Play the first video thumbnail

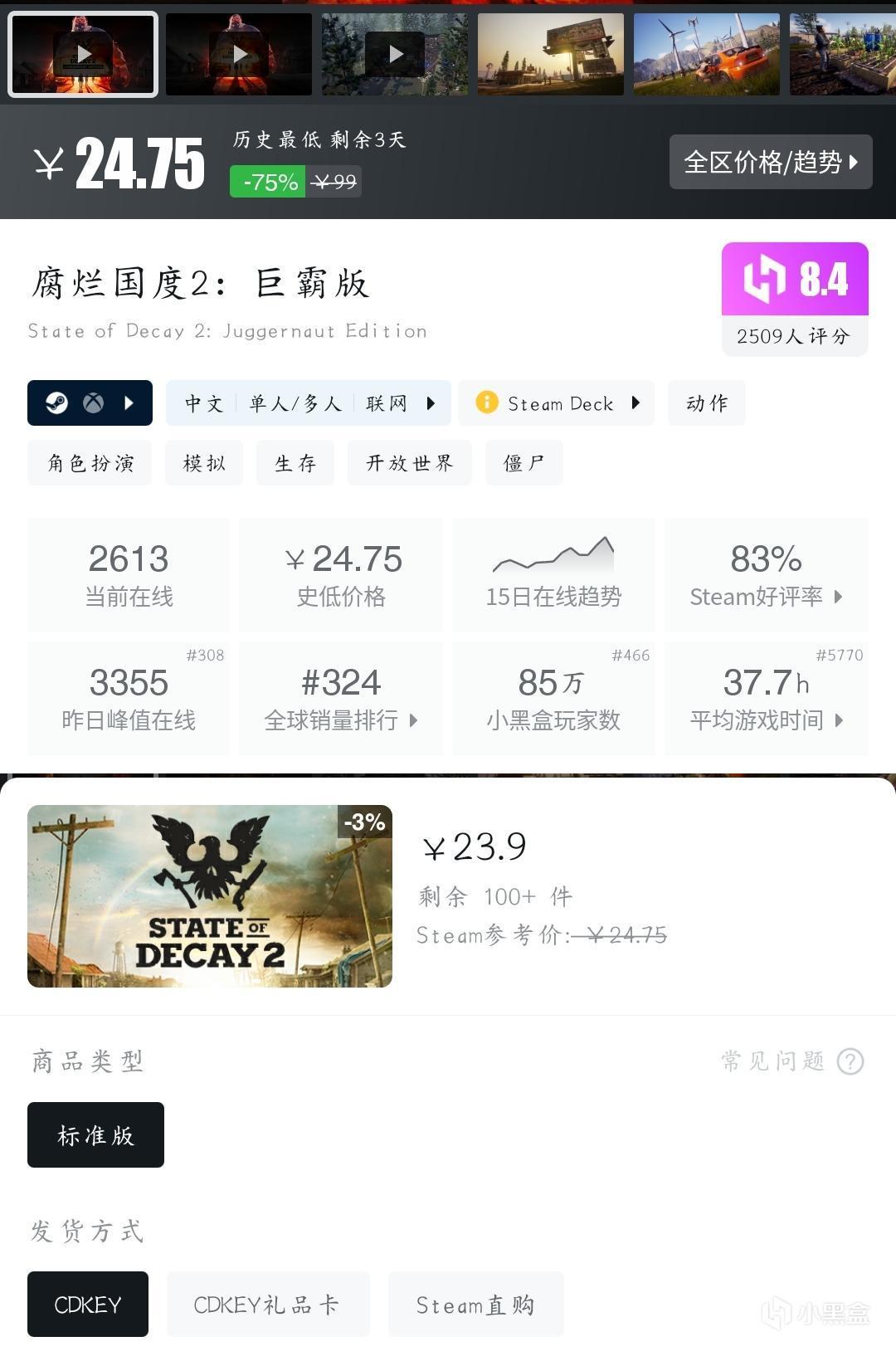[83, 53]
